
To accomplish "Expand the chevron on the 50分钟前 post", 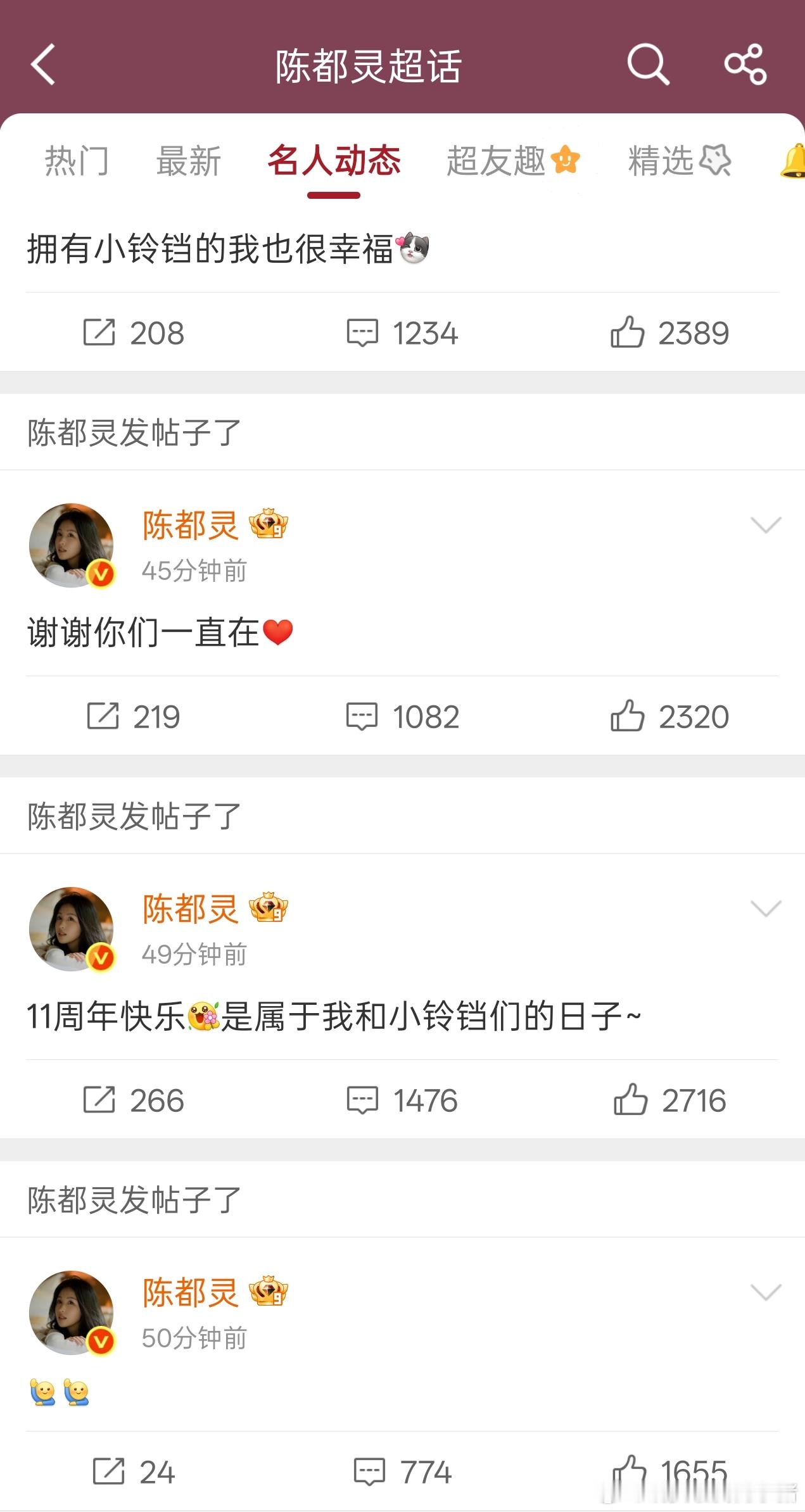I will 764,1293.
